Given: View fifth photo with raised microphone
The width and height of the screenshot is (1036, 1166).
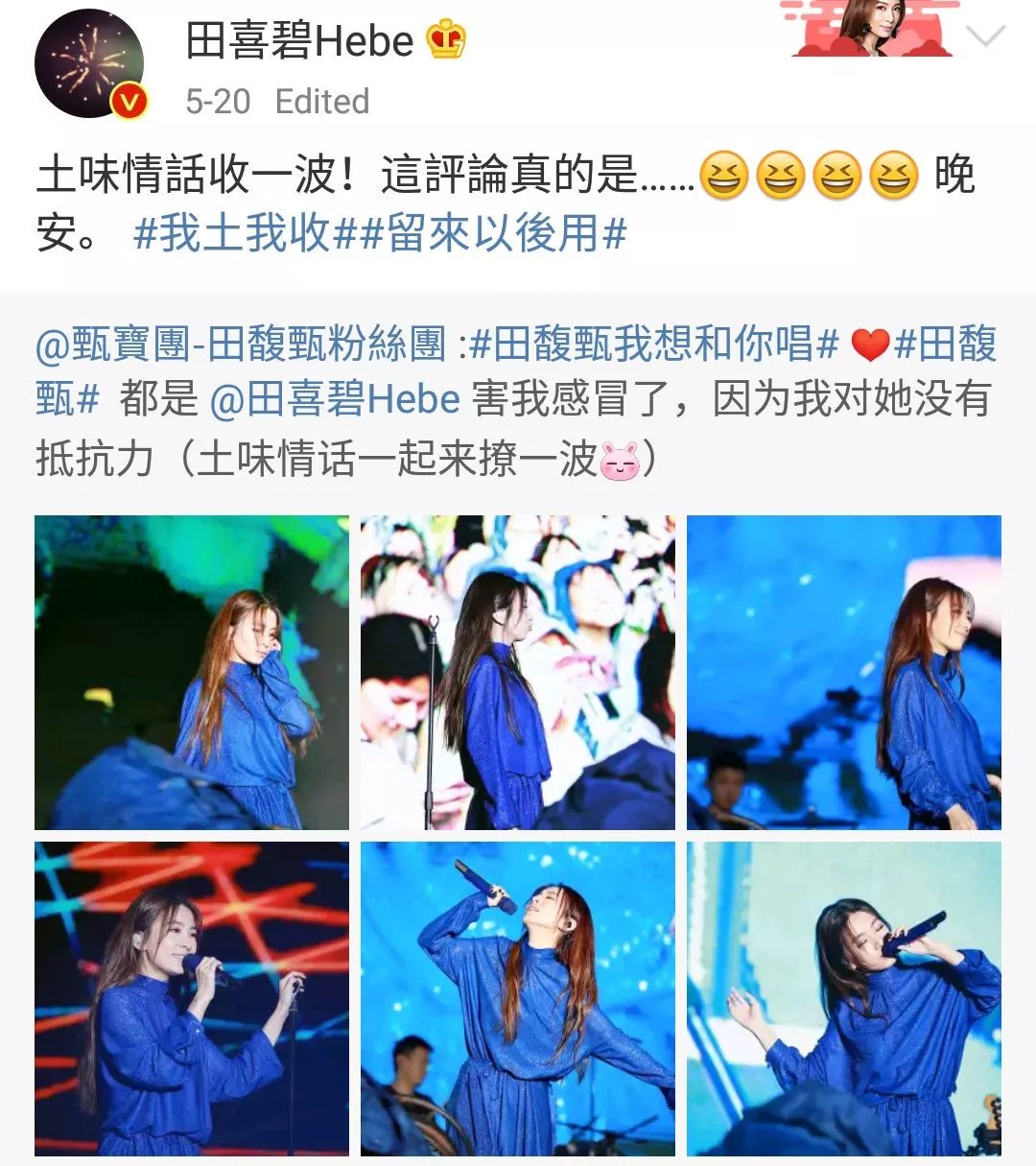Looking at the screenshot, I should point(518,999).
